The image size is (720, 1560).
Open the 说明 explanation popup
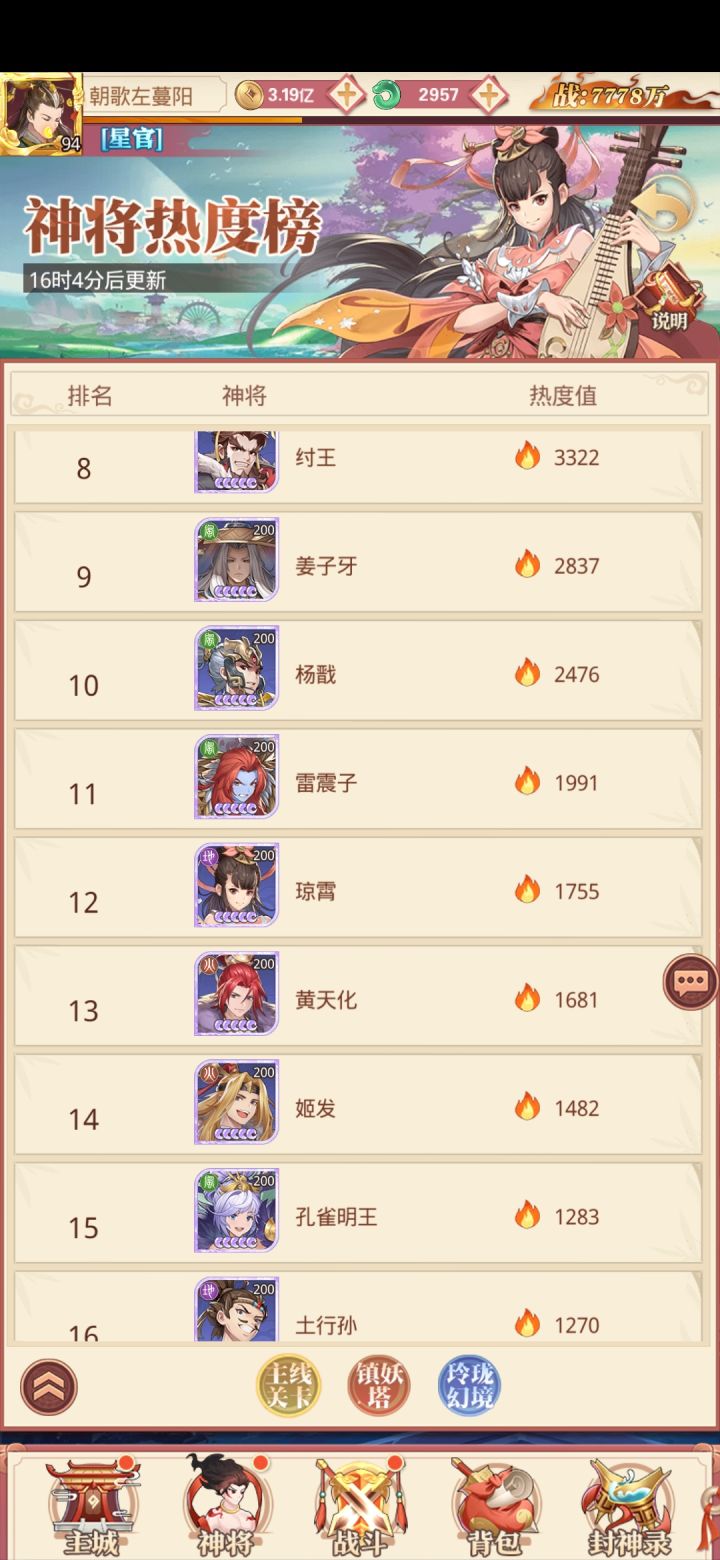672,318
